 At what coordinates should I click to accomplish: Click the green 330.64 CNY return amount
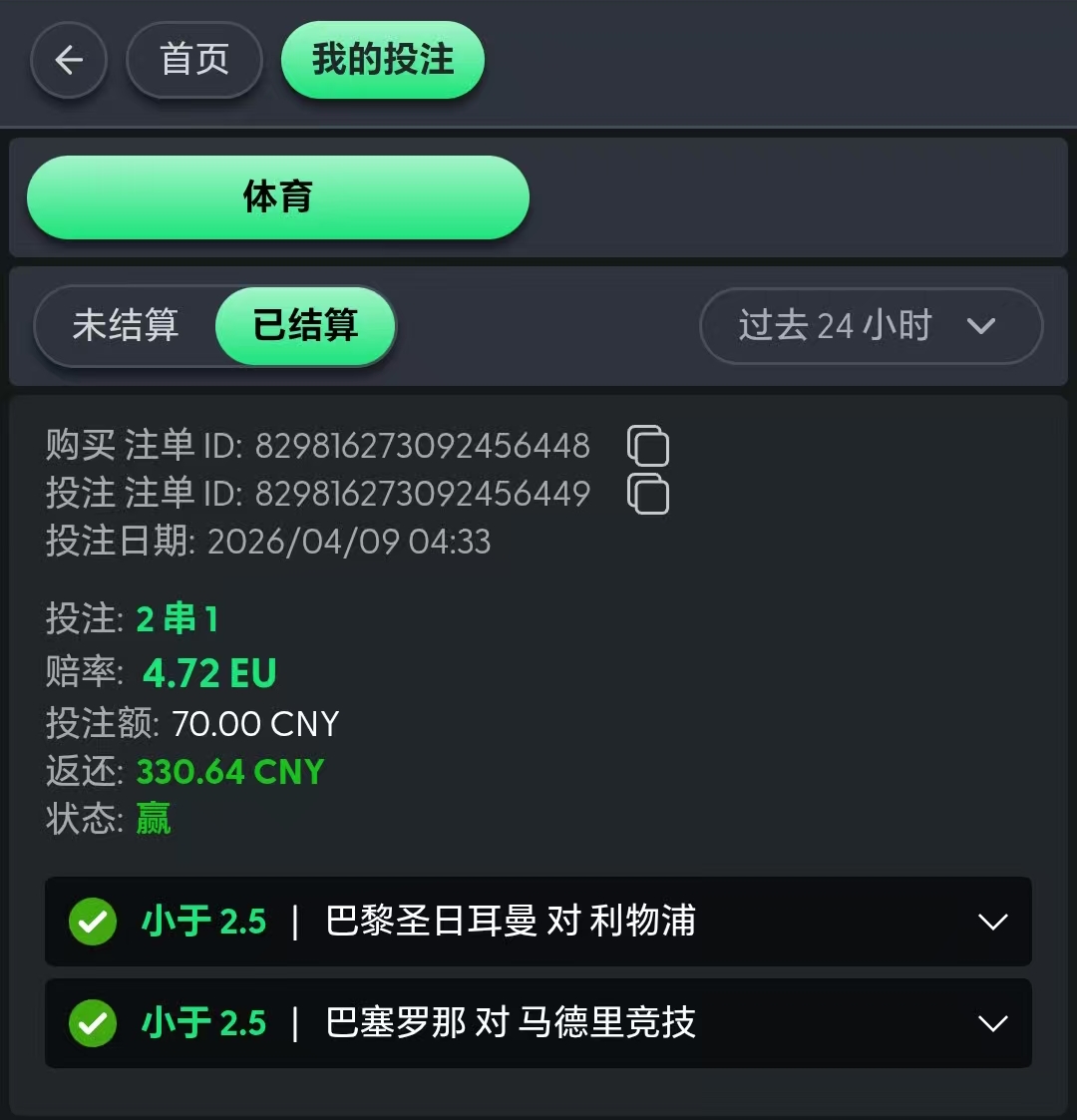pyautogui.click(x=229, y=771)
